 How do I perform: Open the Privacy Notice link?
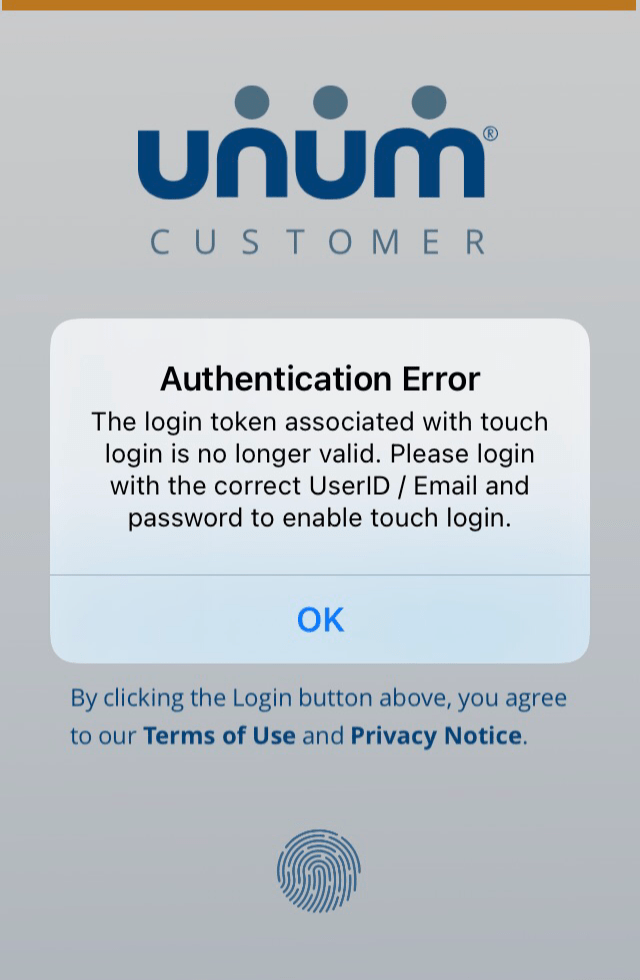point(436,736)
